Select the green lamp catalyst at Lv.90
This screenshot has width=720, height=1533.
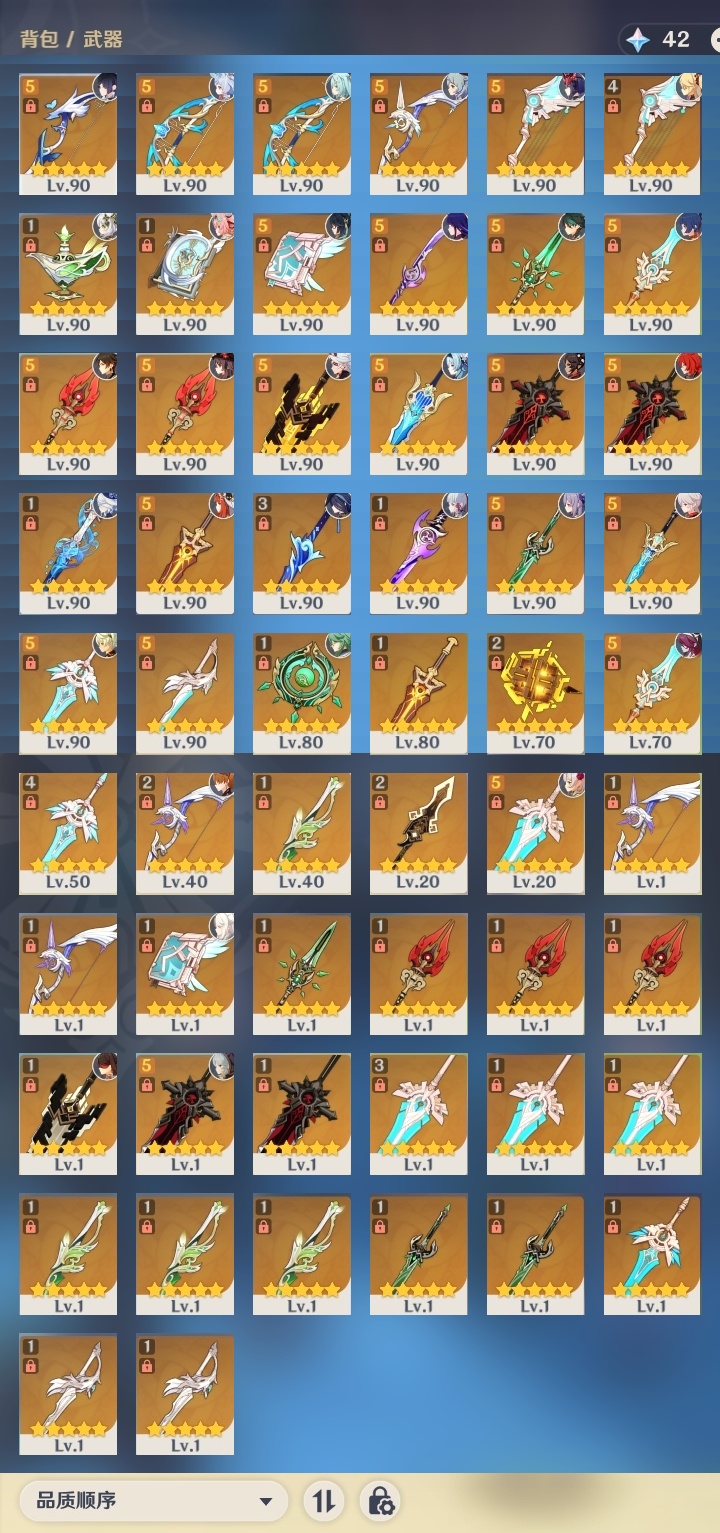[x=68, y=270]
